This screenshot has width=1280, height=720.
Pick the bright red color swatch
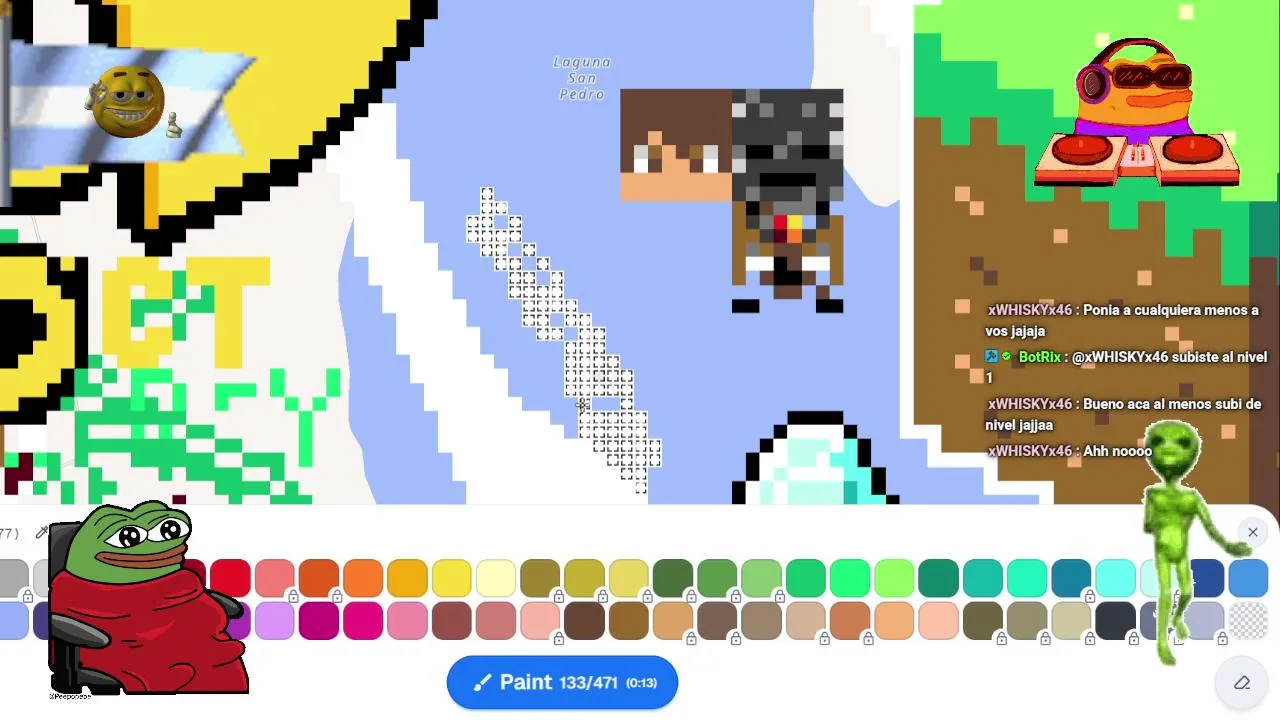(x=230, y=577)
